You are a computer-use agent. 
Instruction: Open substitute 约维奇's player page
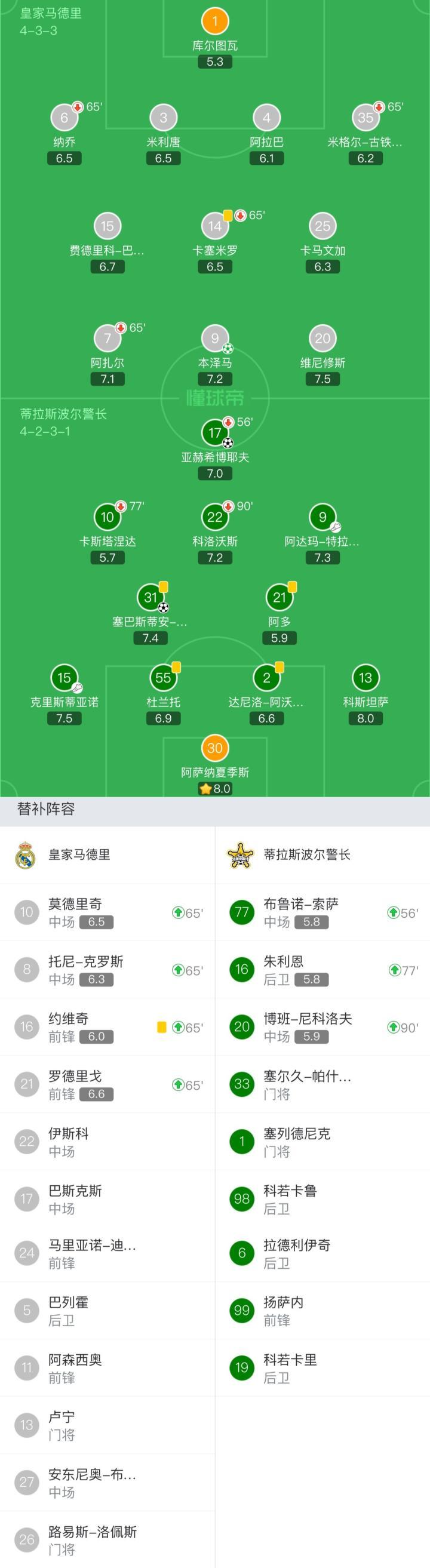[x=107, y=1027]
